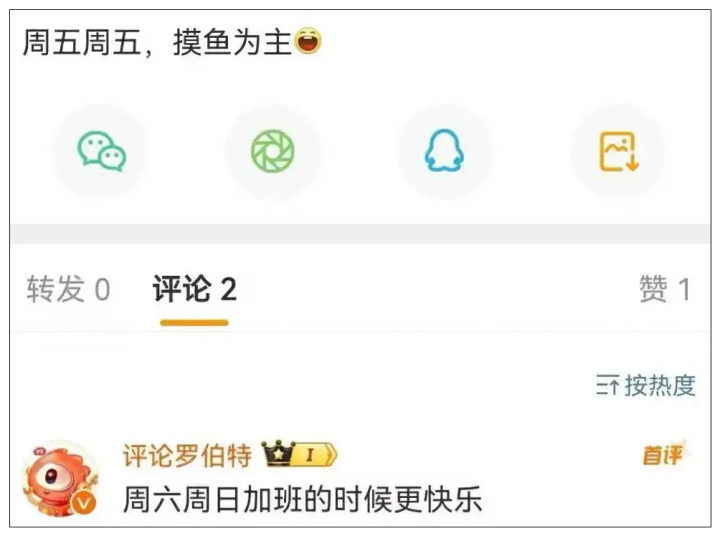720x536 pixels.
Task: Open comment 周六周日加班的时候更快乐
Action: coord(302,498)
